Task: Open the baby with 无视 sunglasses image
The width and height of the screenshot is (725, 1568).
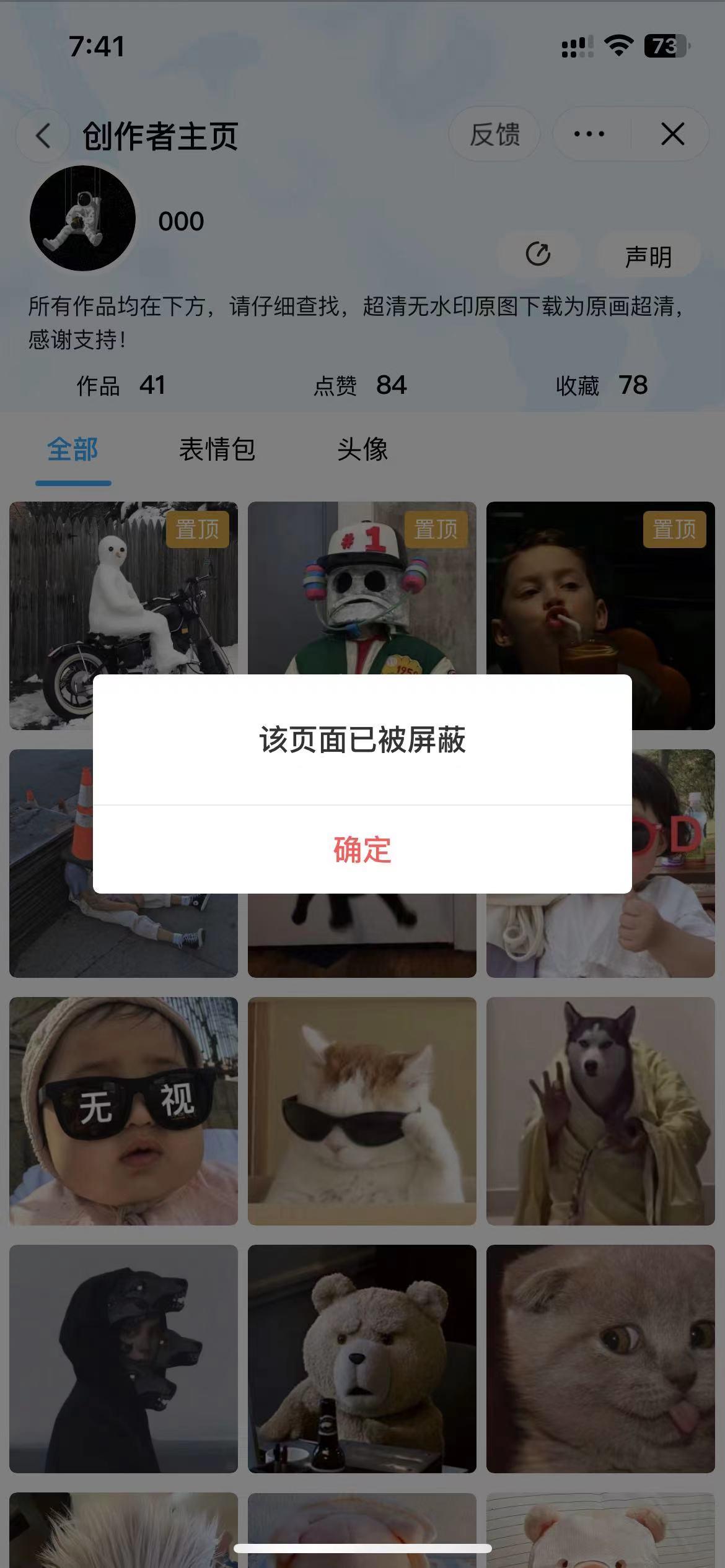Action: [123, 1110]
